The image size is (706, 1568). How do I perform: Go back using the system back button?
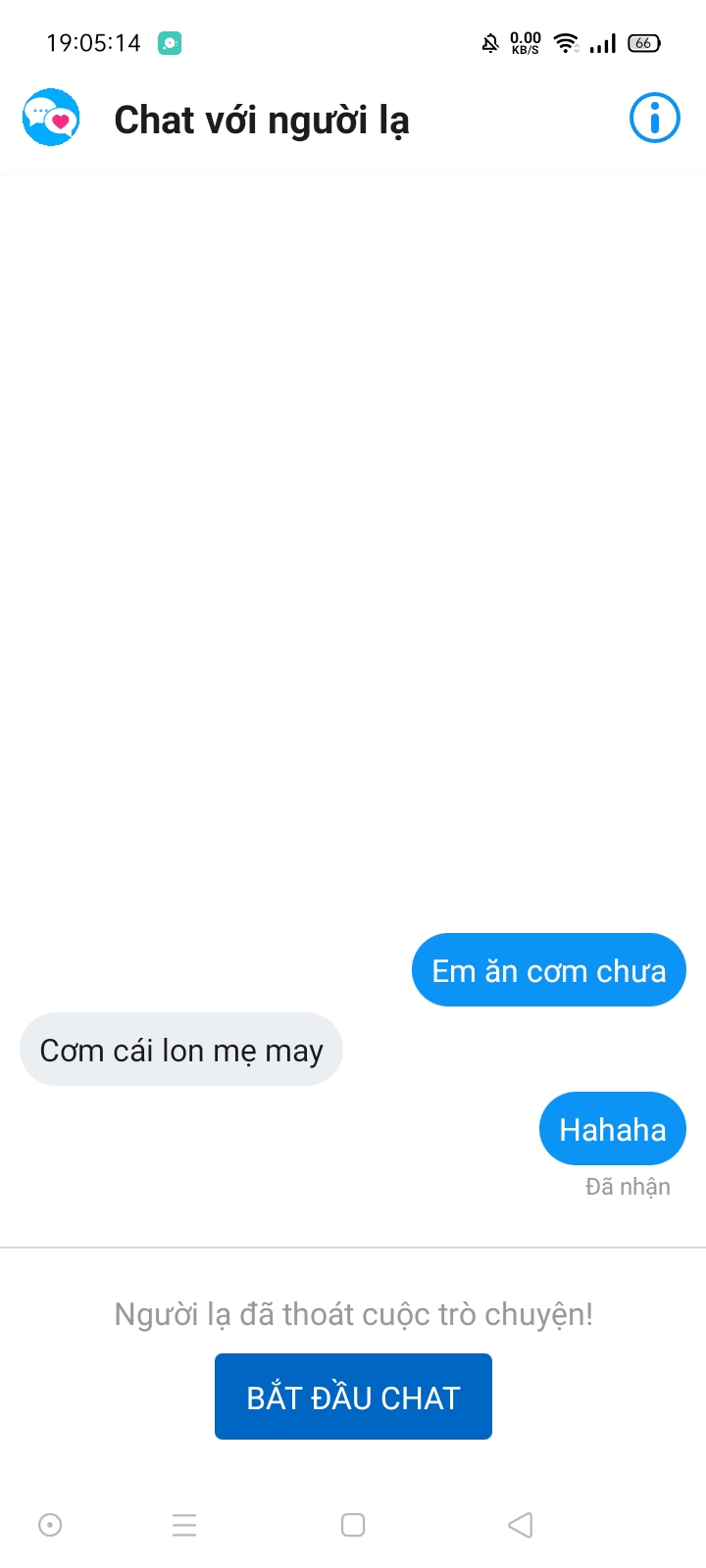click(x=521, y=1525)
